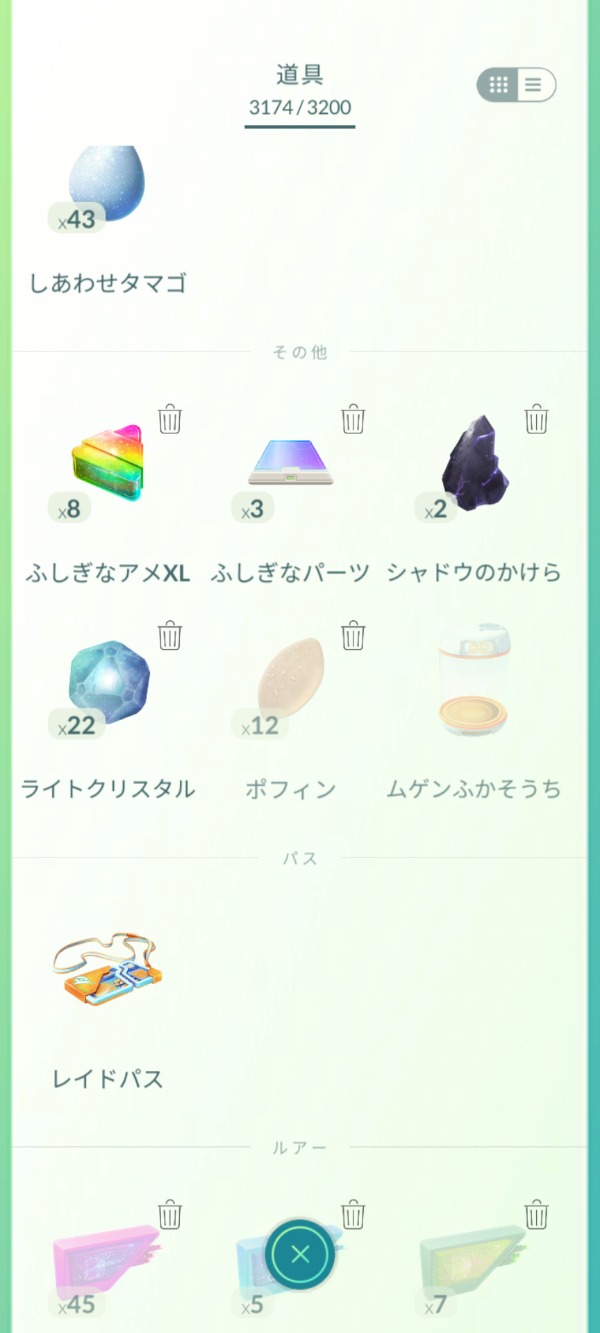600x1333 pixels.
Task: Open the シャドウのかけら item
Action: pos(474,472)
